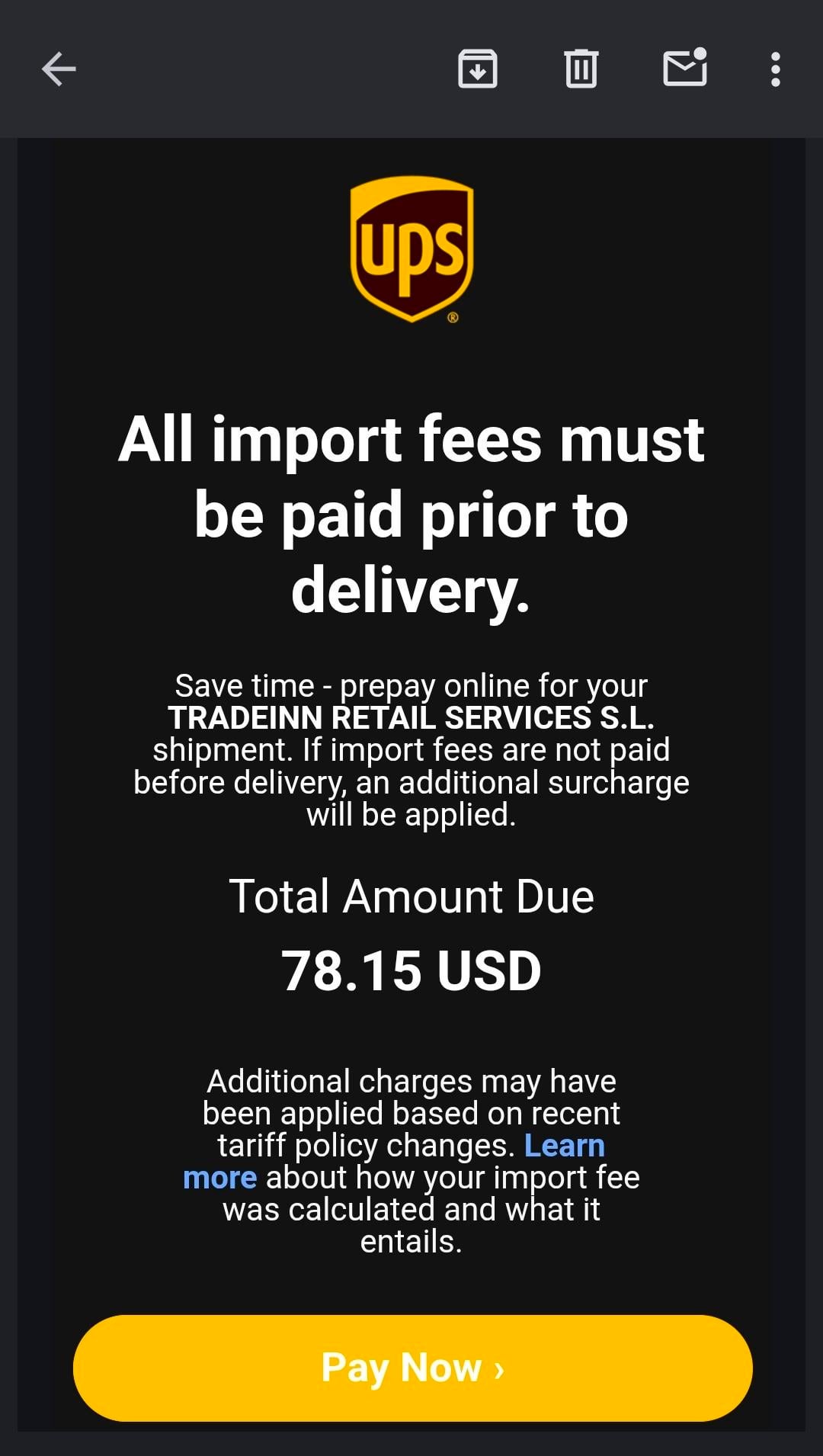Open the three-dot overflow menu
Screen dimensions: 823x1456
[x=775, y=69]
